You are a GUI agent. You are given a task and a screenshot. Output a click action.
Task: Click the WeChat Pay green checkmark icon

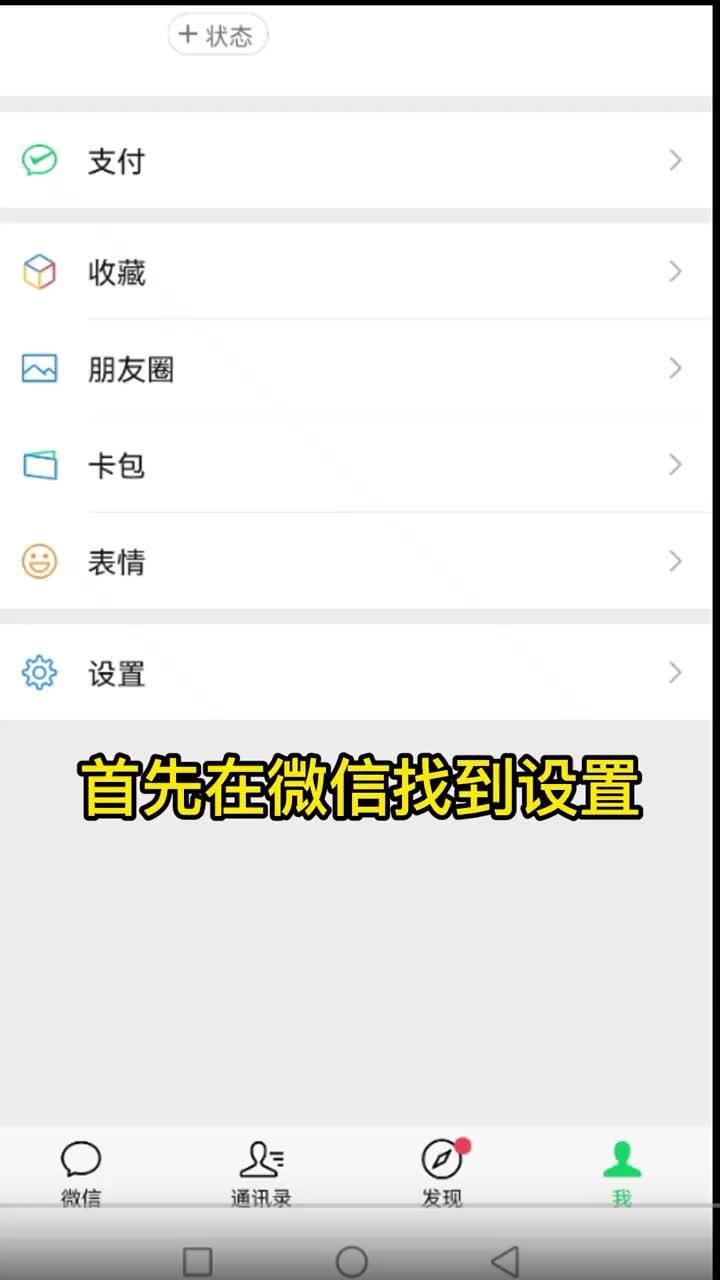(x=38, y=160)
